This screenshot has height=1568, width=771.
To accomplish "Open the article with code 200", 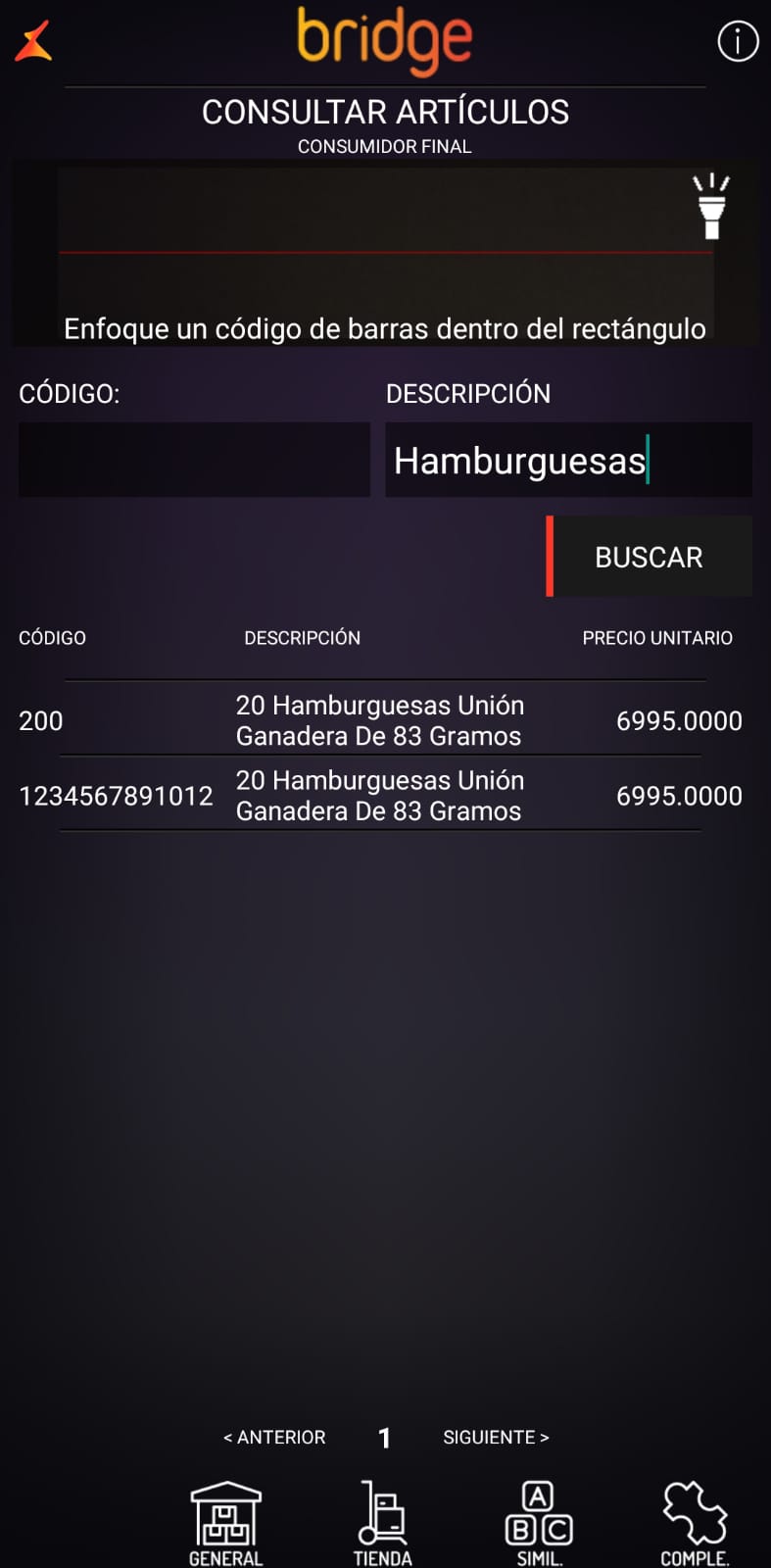I will [380, 720].
